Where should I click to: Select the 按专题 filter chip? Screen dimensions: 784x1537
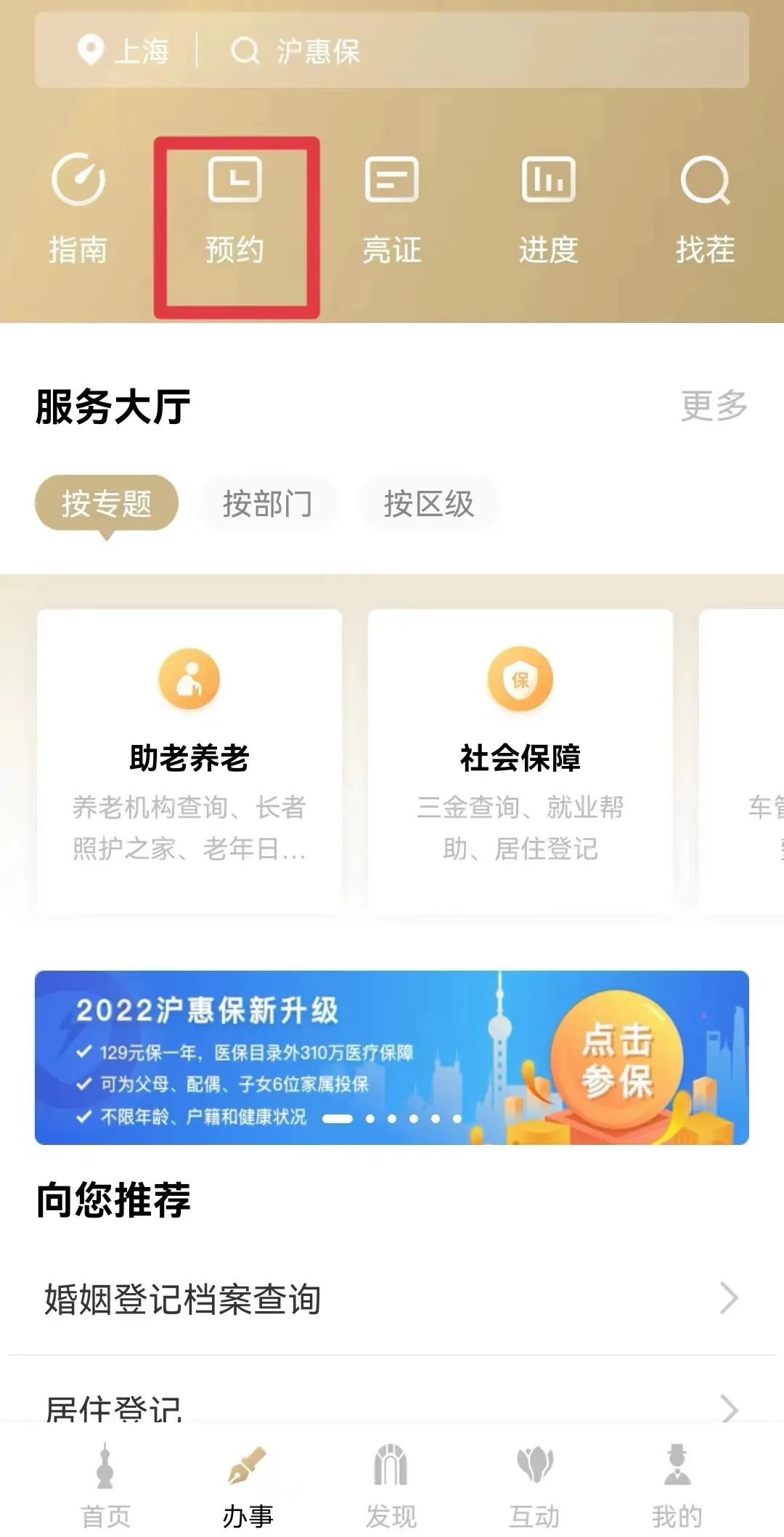(107, 503)
